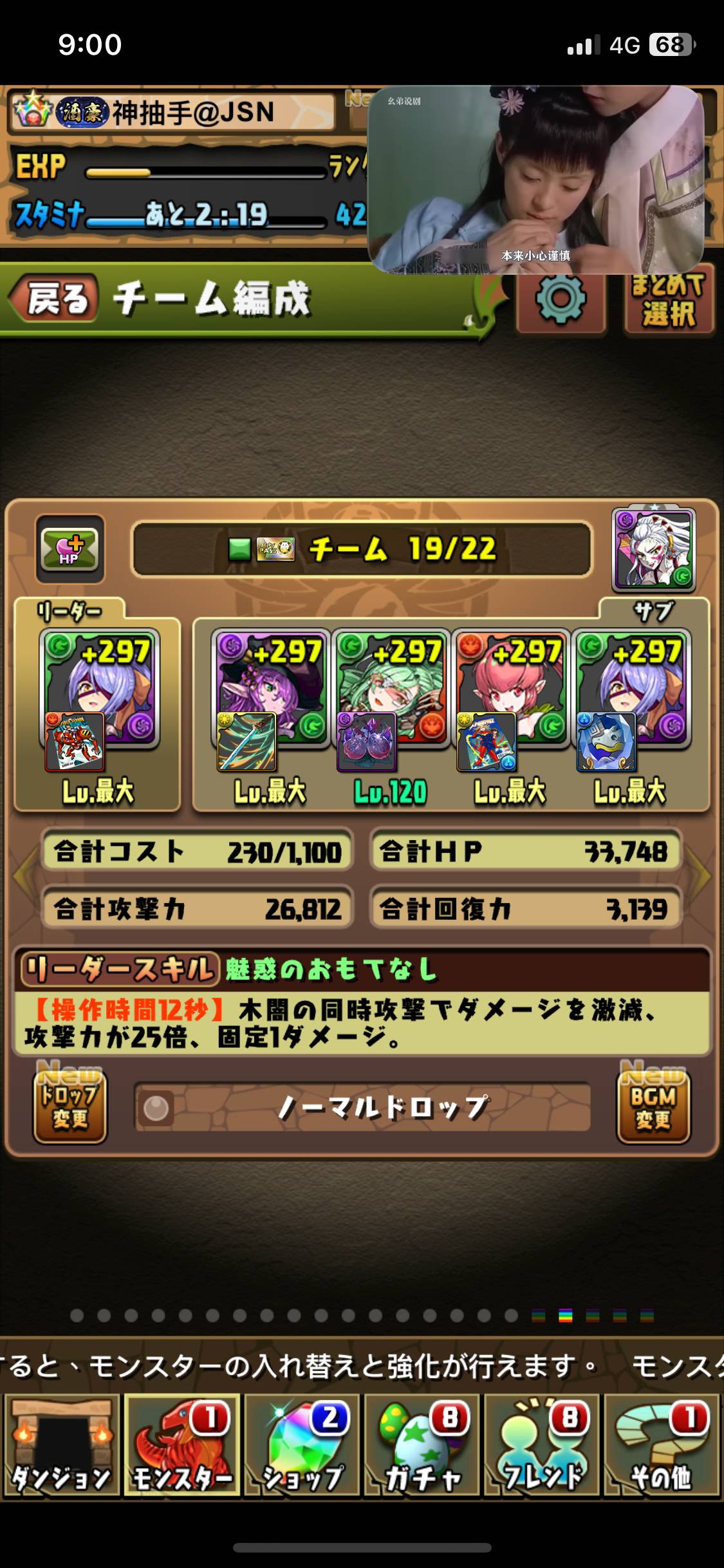Tap the チーム 19/22 name bar

click(x=362, y=549)
